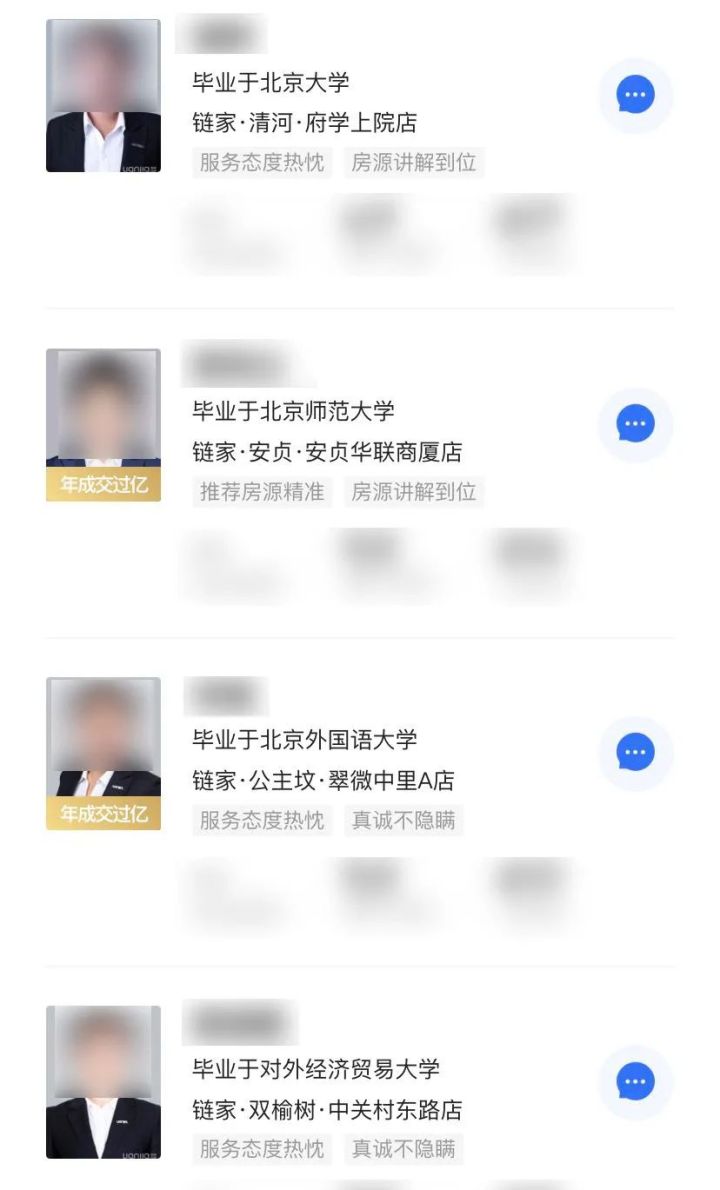Click the 毕业于北京外国语大学 text link
The height and width of the screenshot is (1190, 720).
(303, 740)
